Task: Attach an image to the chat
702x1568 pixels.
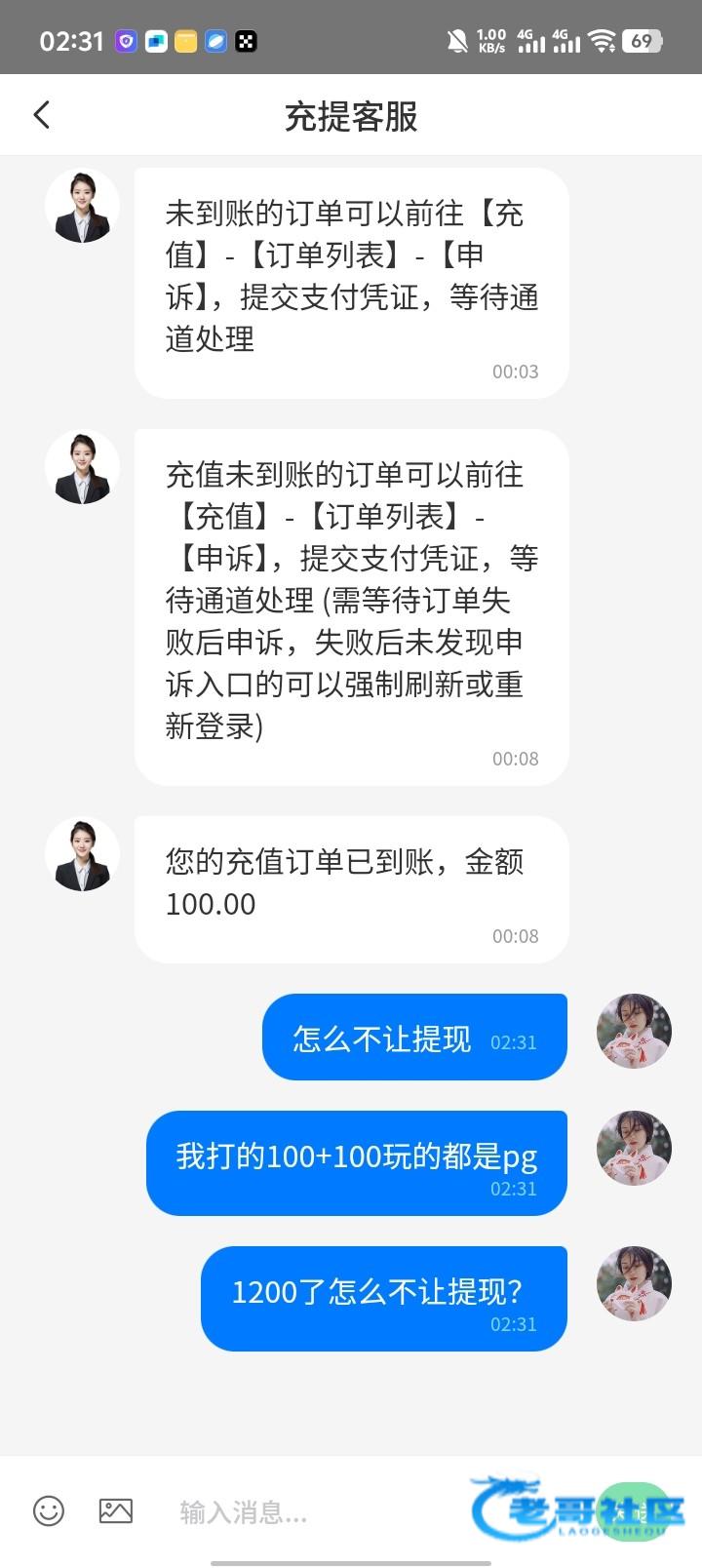Action: point(116,1510)
